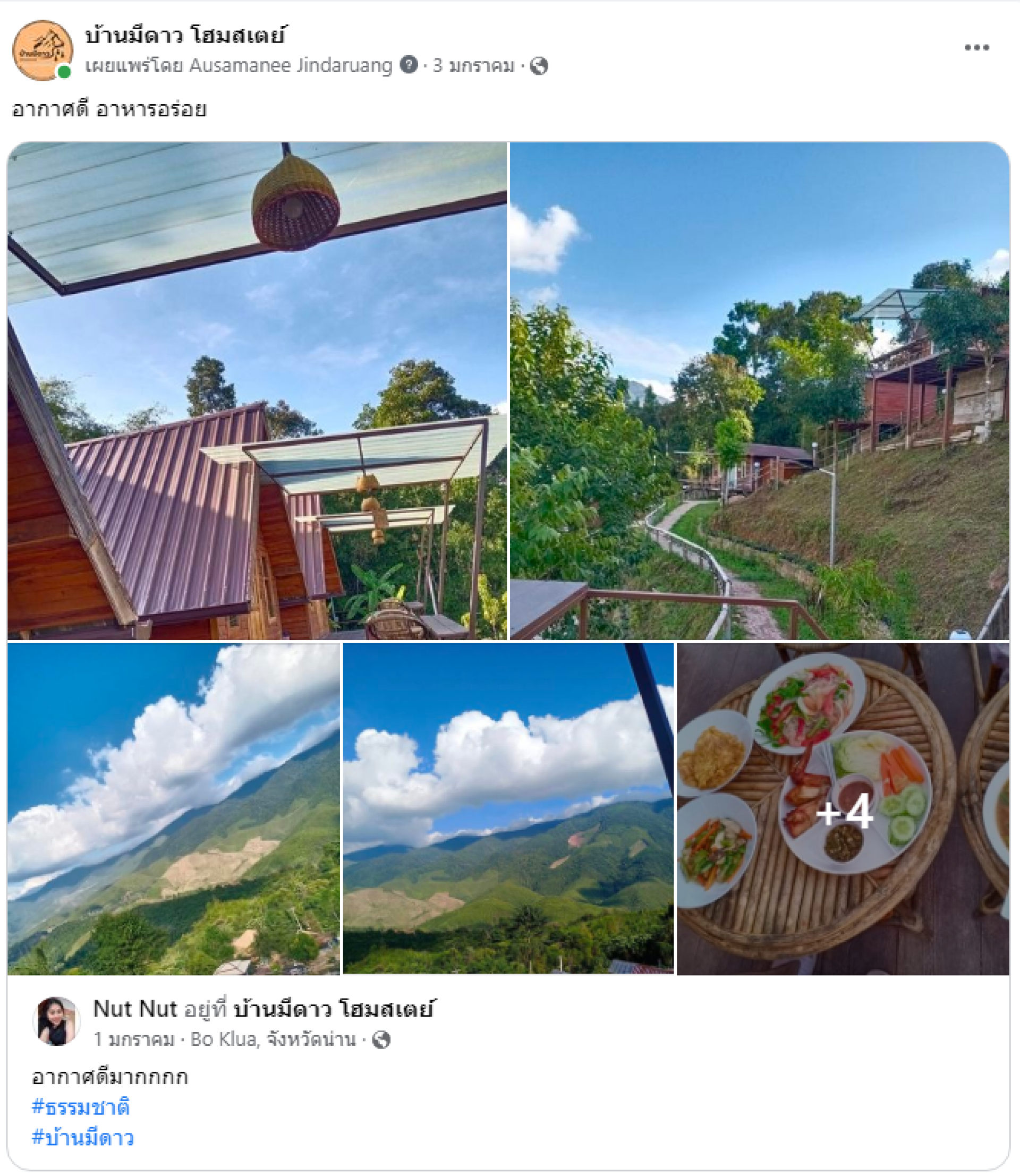Visit the Nut Nut profile name link
1020x1176 pixels.
coord(135,1009)
